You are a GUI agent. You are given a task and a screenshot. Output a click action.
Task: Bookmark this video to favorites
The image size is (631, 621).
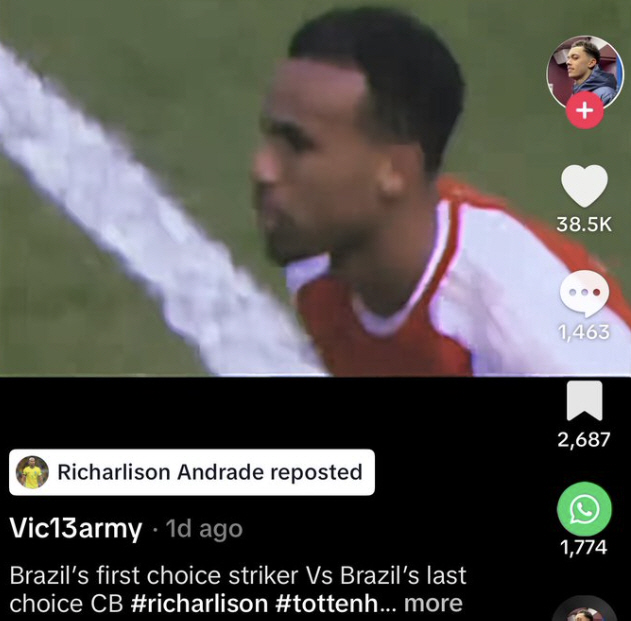coord(585,401)
